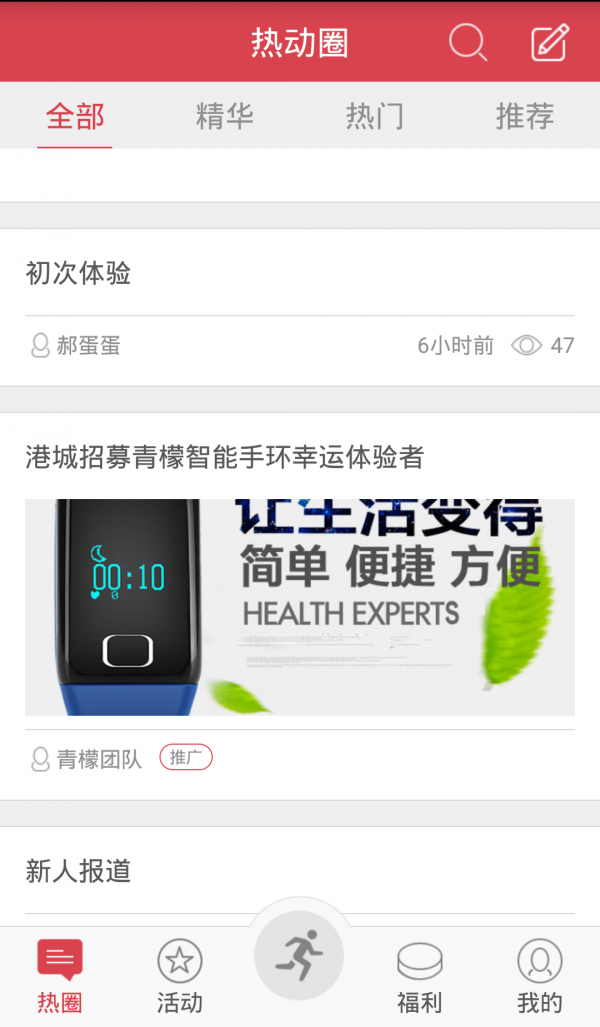
Task: Show the 推荐 tab
Action: coord(525,116)
